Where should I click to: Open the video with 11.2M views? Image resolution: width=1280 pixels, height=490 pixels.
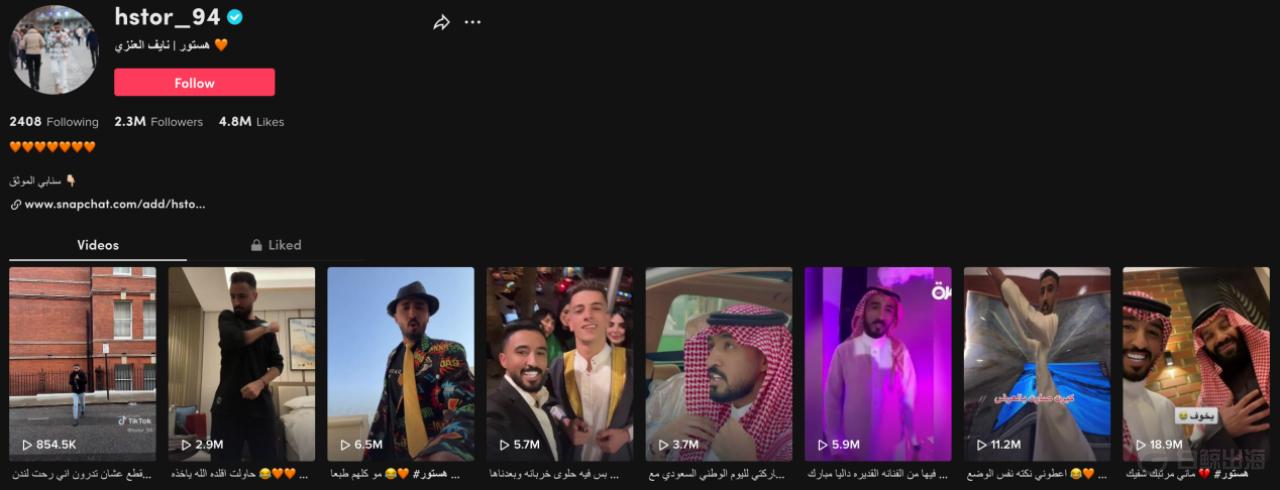(x=1037, y=364)
